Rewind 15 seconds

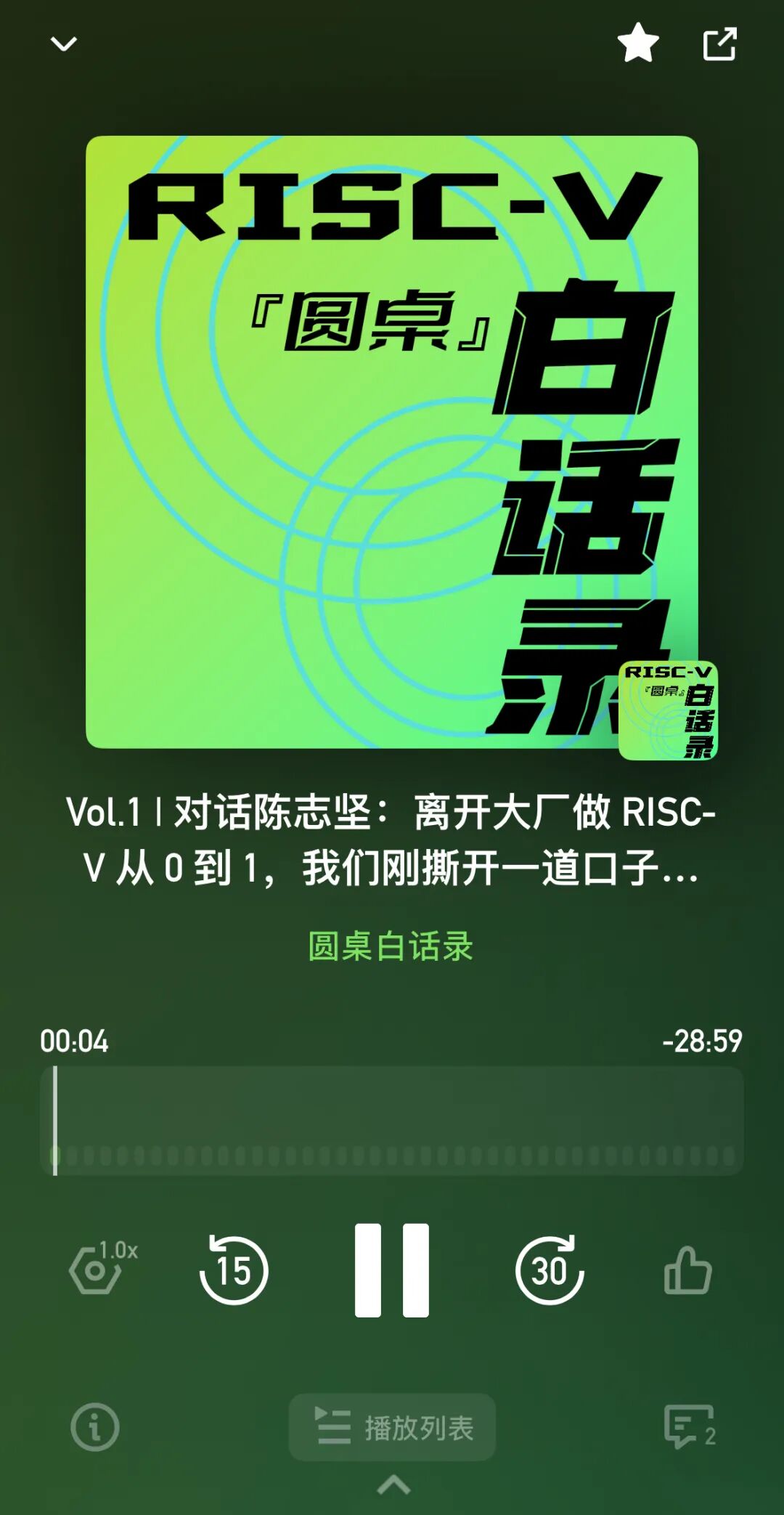[234, 1270]
